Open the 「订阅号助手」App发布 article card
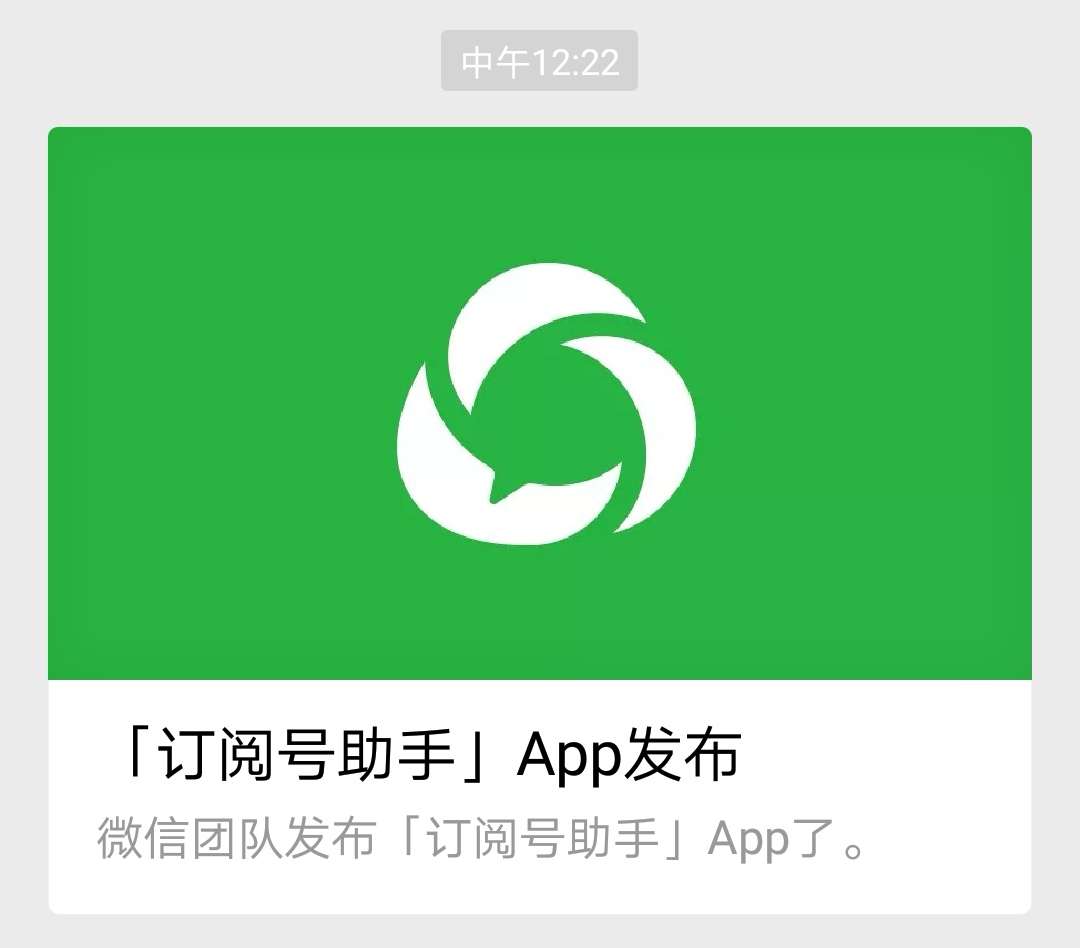Screen dimensions: 1080x948 pos(539,520)
